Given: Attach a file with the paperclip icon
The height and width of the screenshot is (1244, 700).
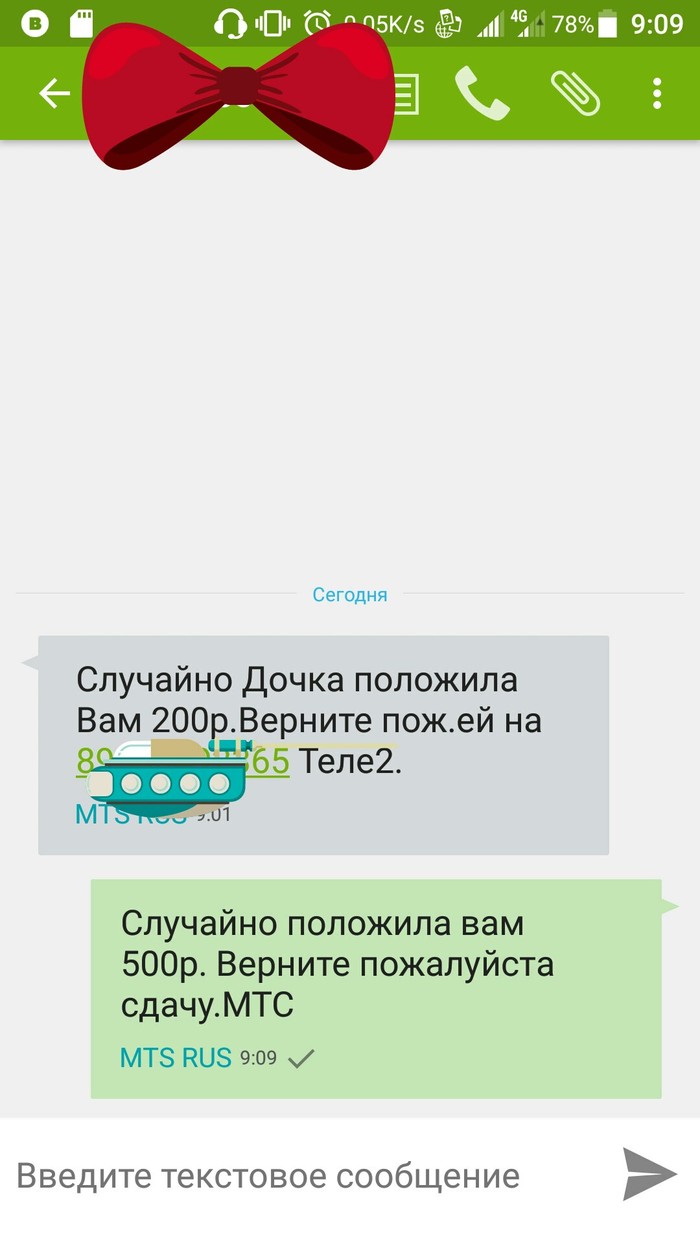Looking at the screenshot, I should point(575,93).
